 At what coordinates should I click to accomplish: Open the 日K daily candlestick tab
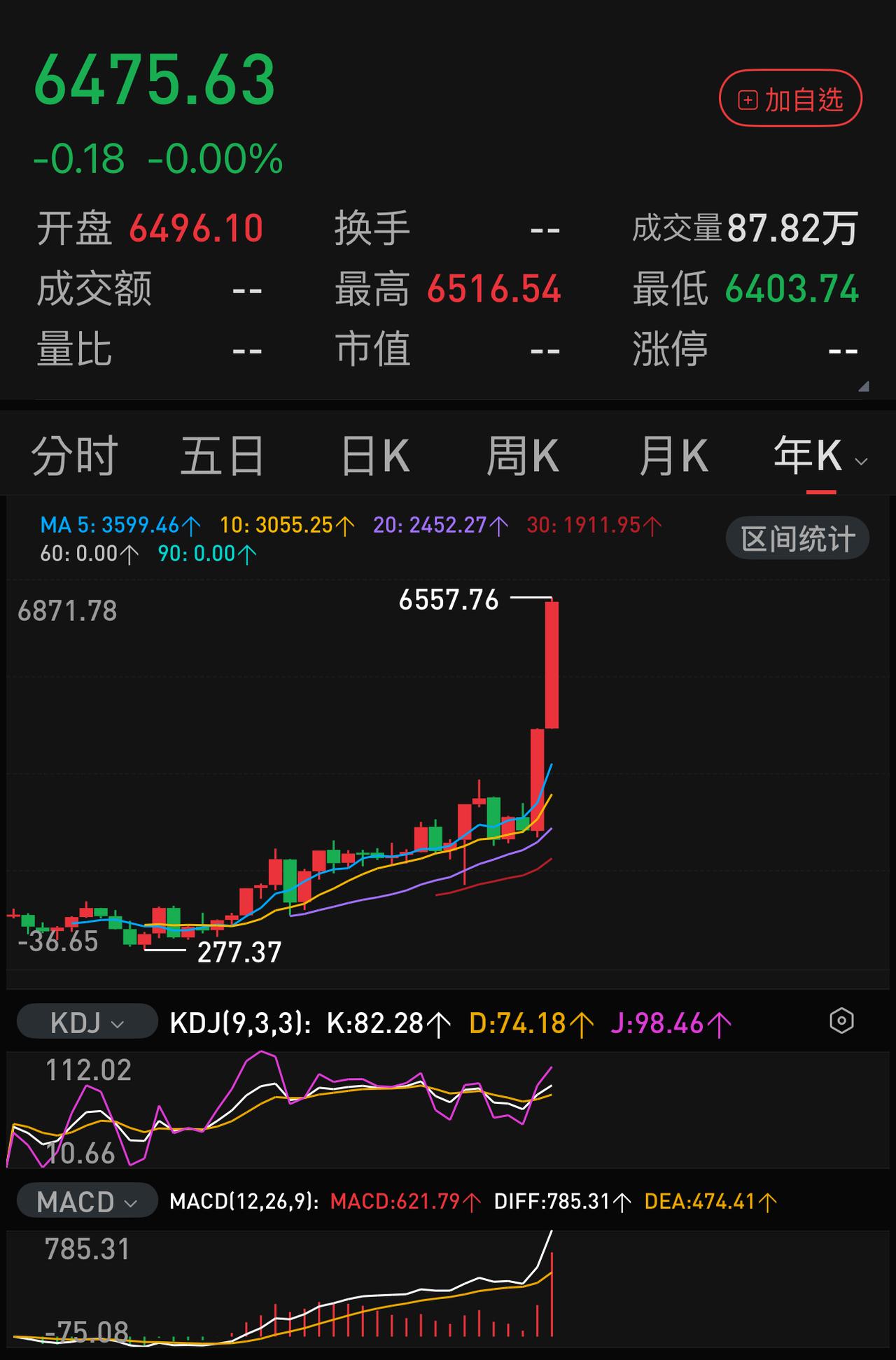(376, 454)
